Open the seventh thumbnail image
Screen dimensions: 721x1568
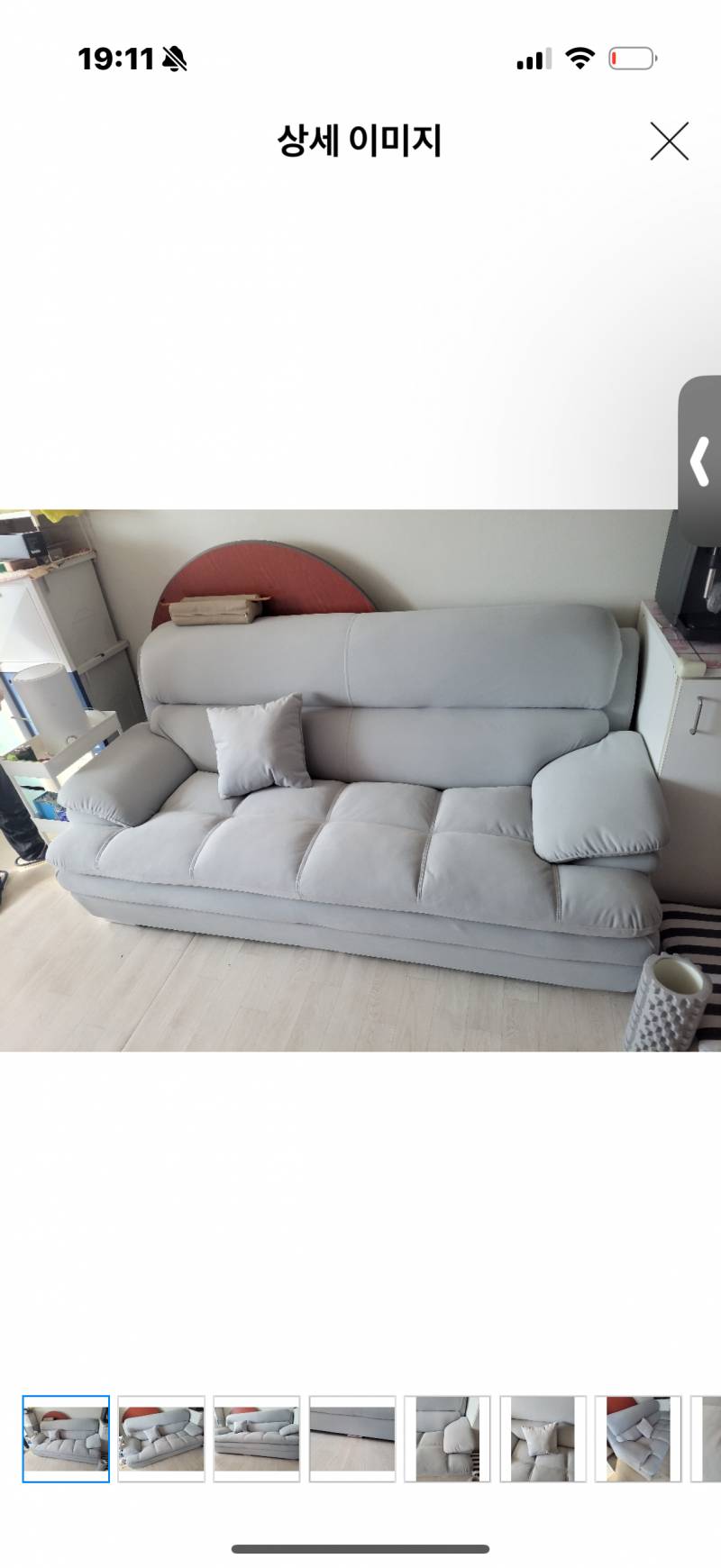[639, 1439]
